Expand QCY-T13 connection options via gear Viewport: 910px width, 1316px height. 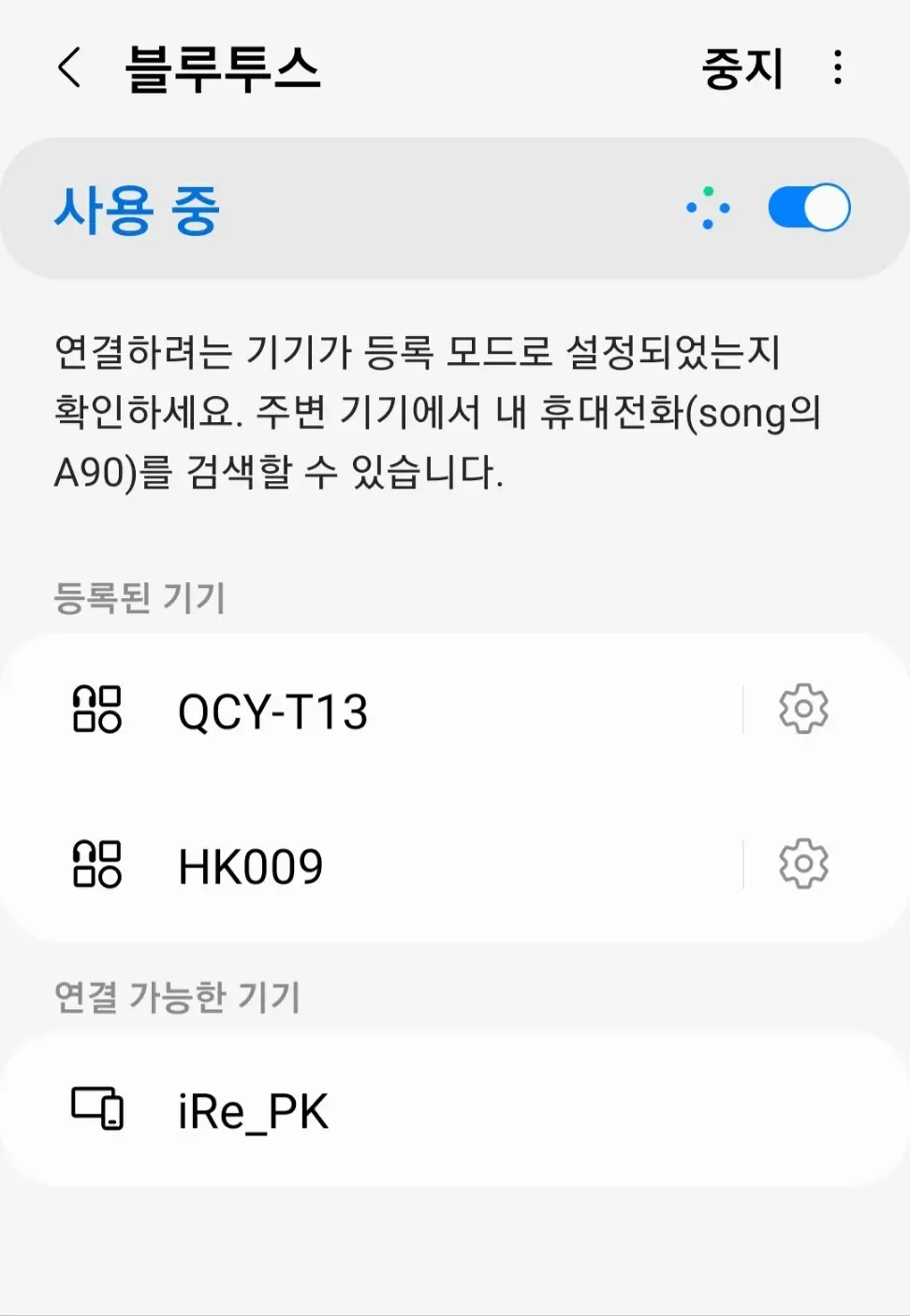pyautogui.click(x=802, y=709)
